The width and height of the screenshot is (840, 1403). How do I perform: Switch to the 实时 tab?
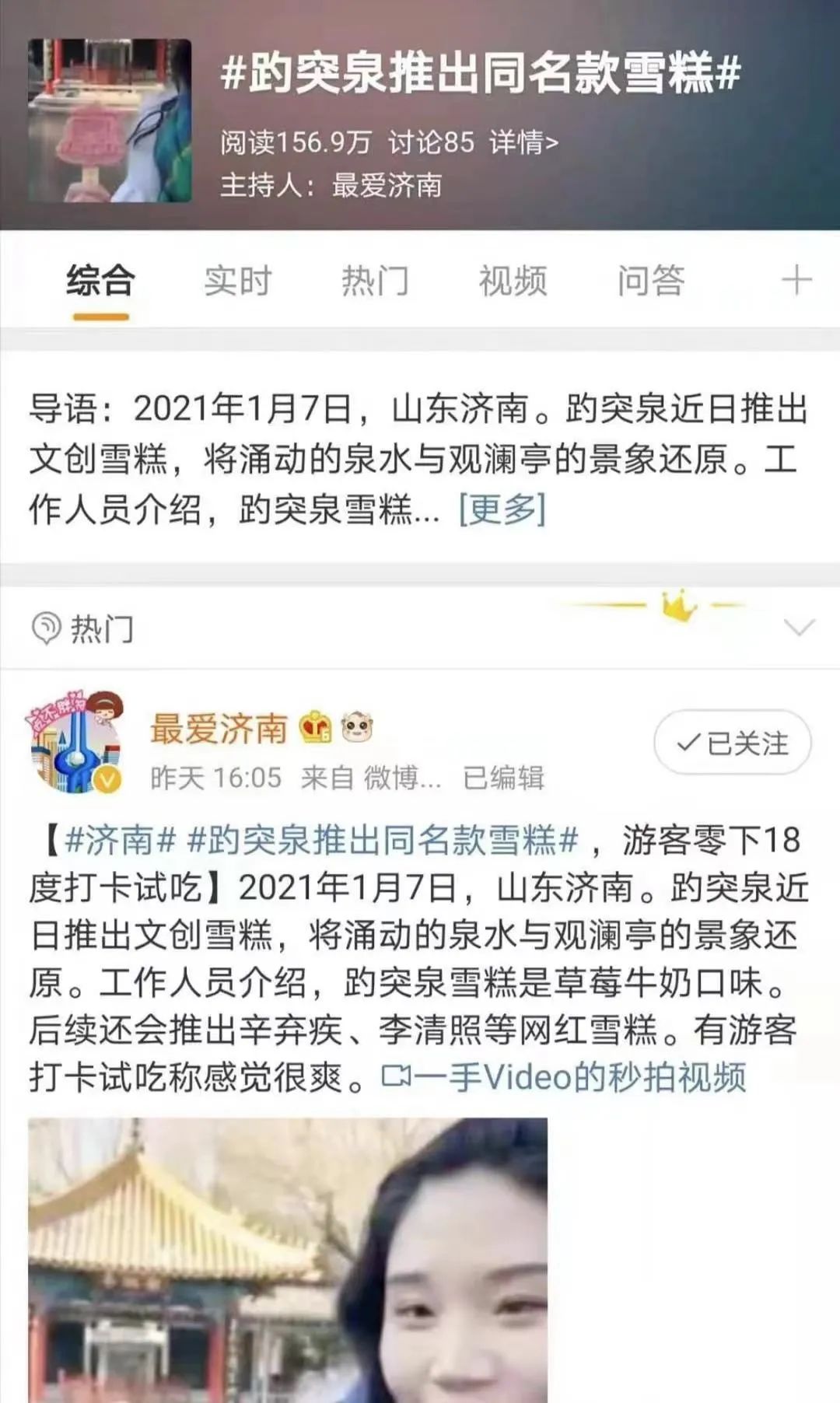pyautogui.click(x=237, y=281)
